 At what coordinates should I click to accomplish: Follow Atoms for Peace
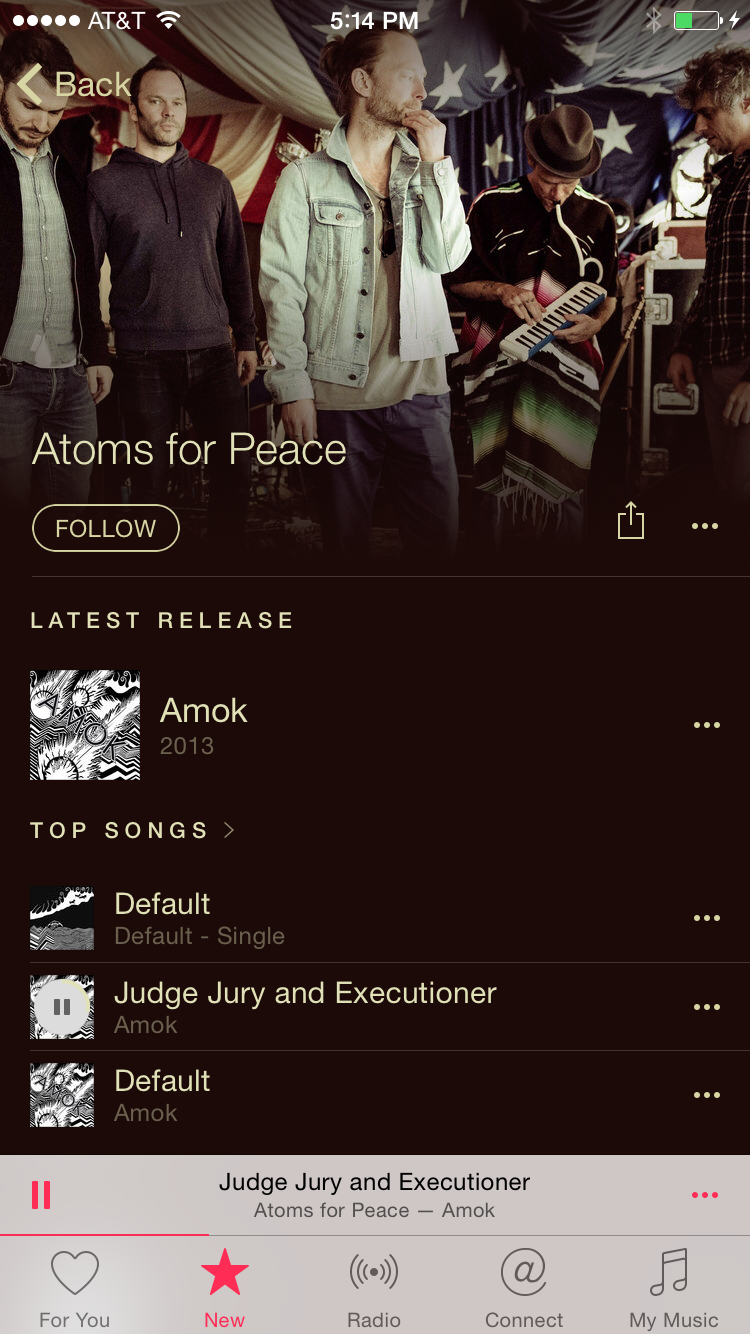pyautogui.click(x=106, y=528)
